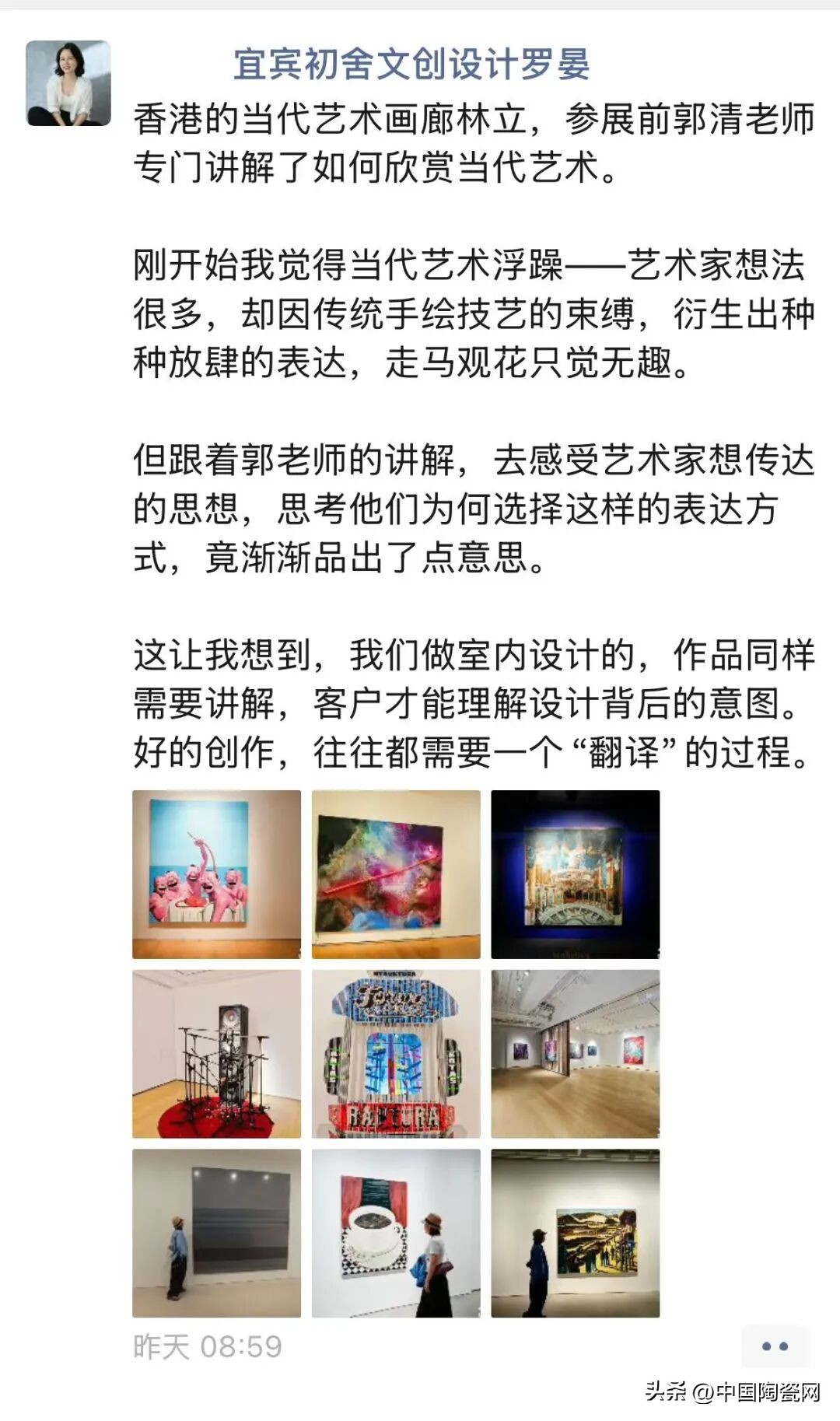This screenshot has height=1421, width=840.
Task: Open profile link 宜宾初舍文创设计罗晏
Action: point(411,64)
